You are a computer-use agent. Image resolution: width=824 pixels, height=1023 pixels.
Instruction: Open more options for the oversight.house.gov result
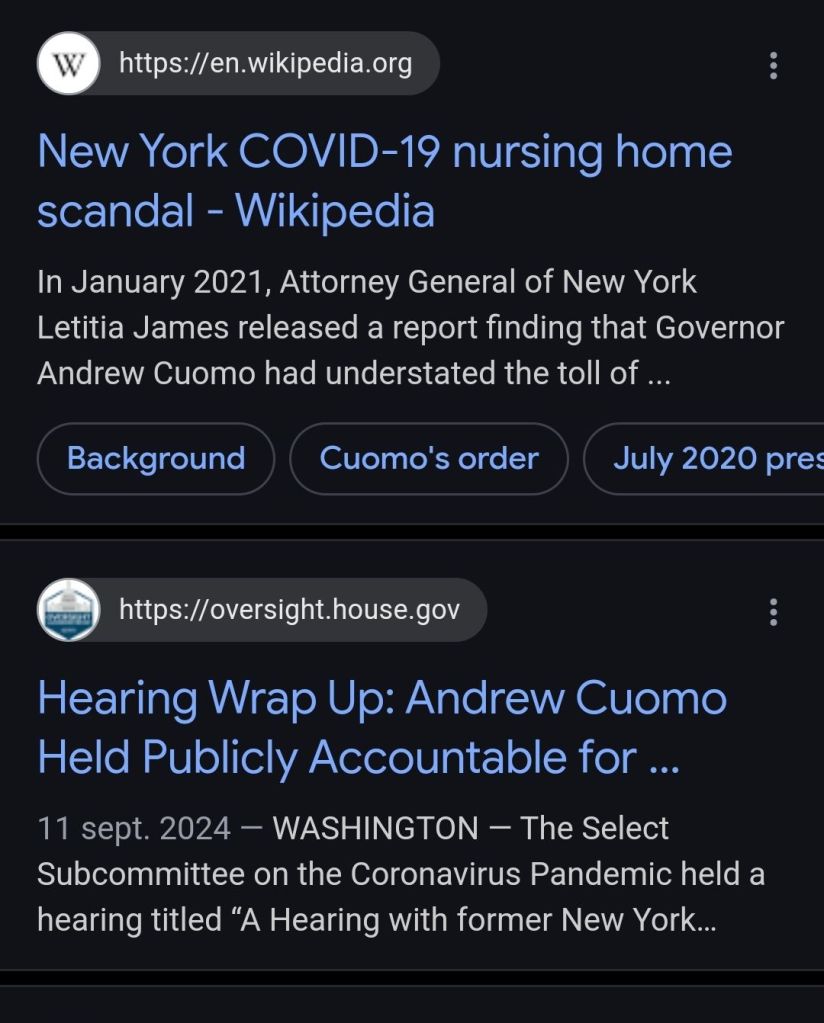click(x=773, y=612)
